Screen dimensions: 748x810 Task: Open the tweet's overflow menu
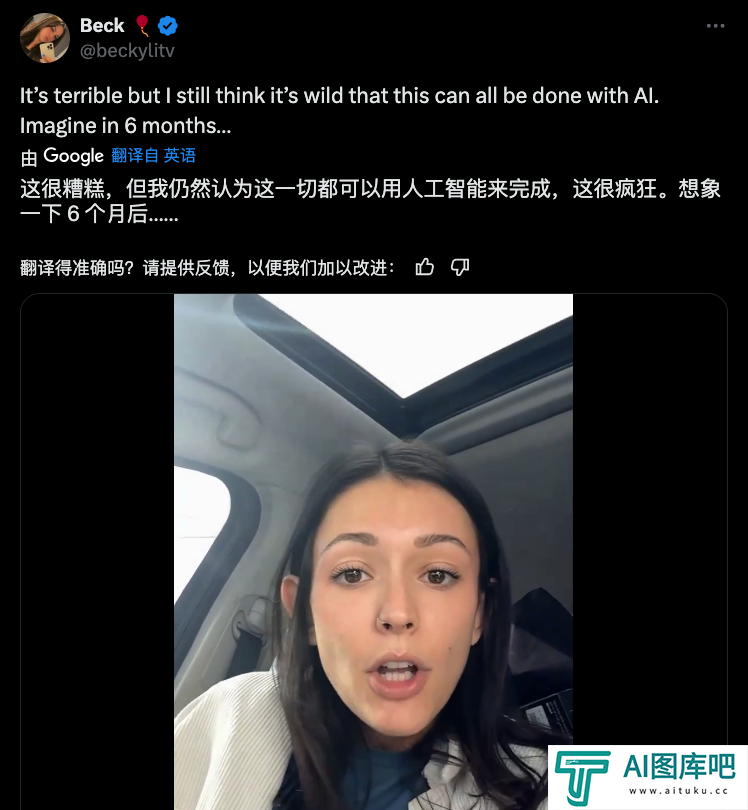pyautogui.click(x=716, y=26)
